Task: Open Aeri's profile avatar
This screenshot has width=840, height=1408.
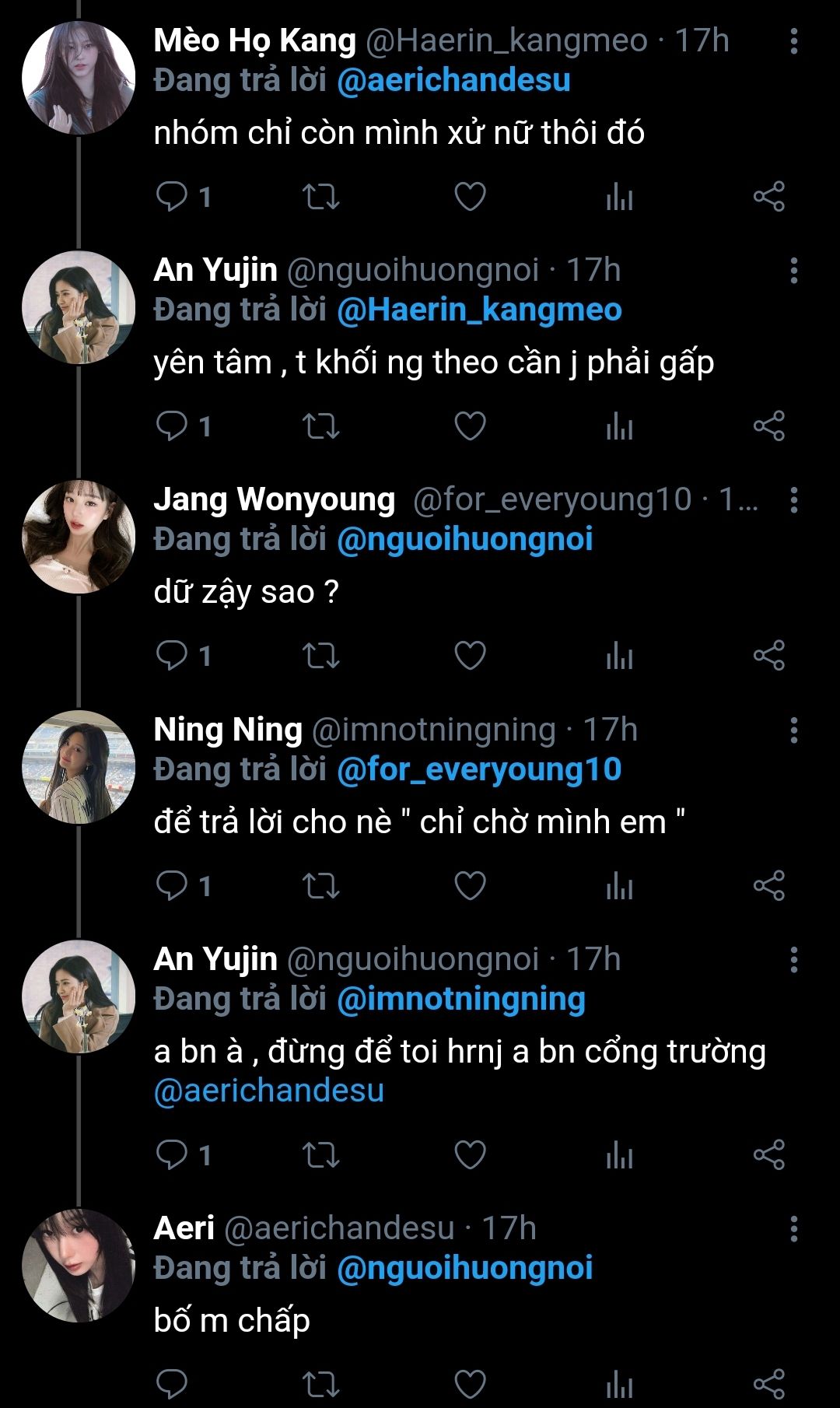Action: click(x=78, y=1265)
